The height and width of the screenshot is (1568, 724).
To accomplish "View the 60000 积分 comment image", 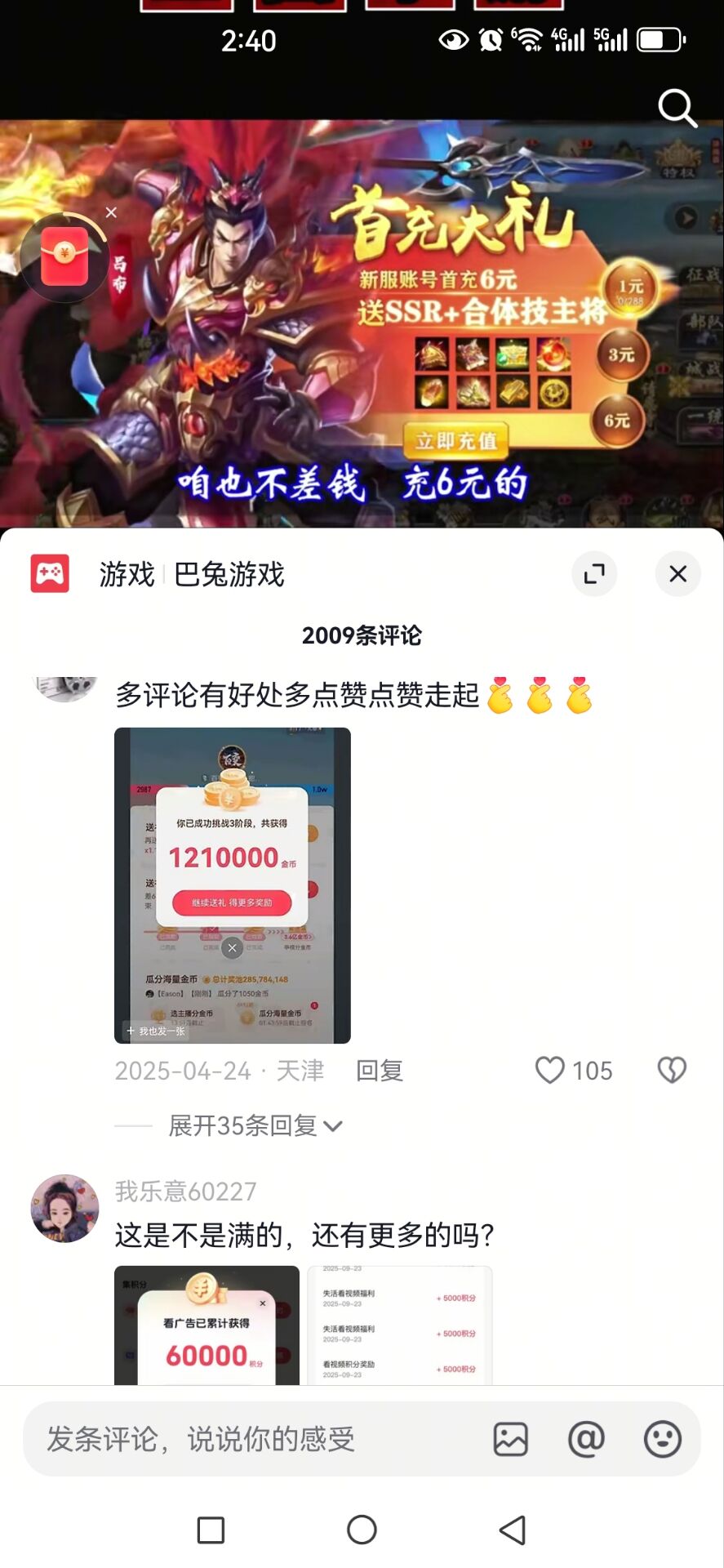I will tap(207, 1325).
